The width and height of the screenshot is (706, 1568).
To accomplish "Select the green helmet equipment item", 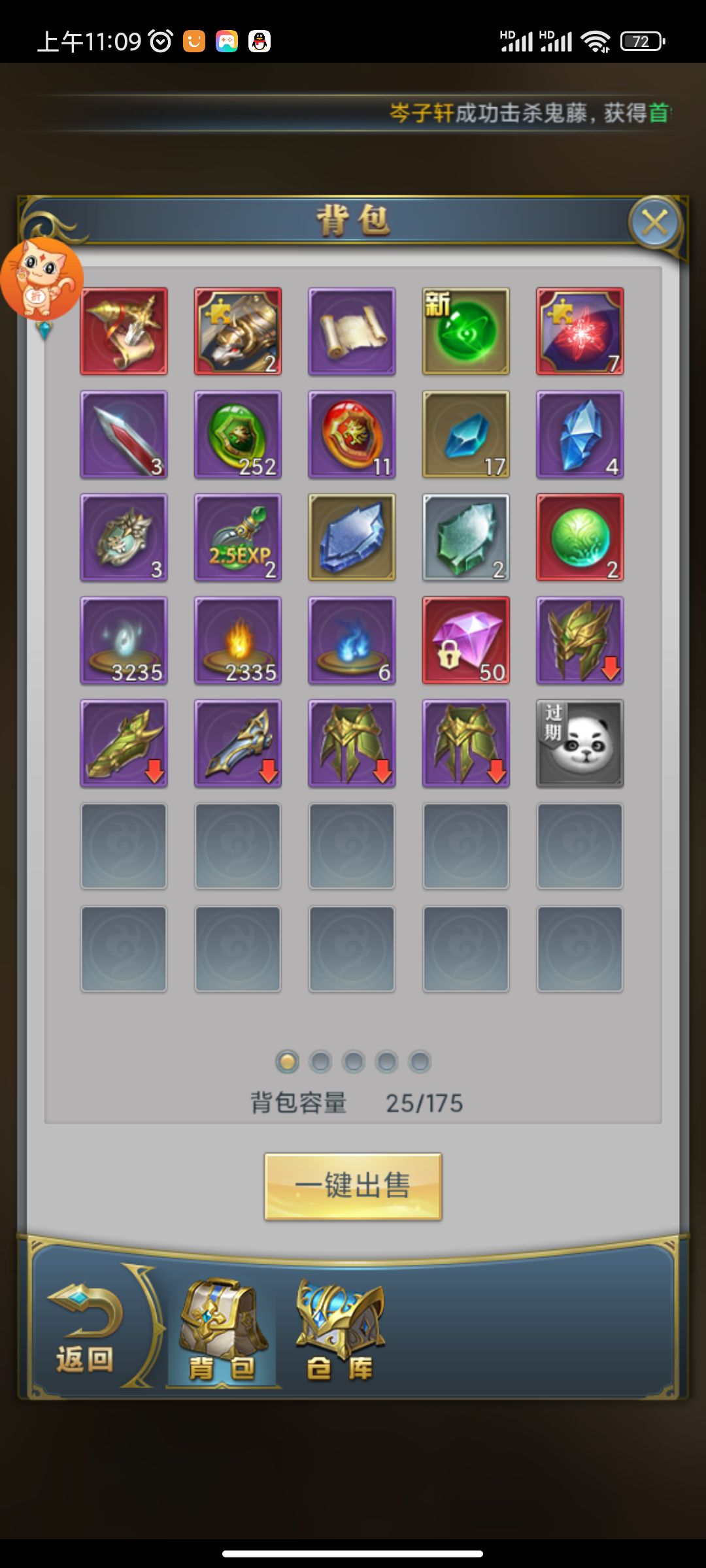I will (580, 640).
